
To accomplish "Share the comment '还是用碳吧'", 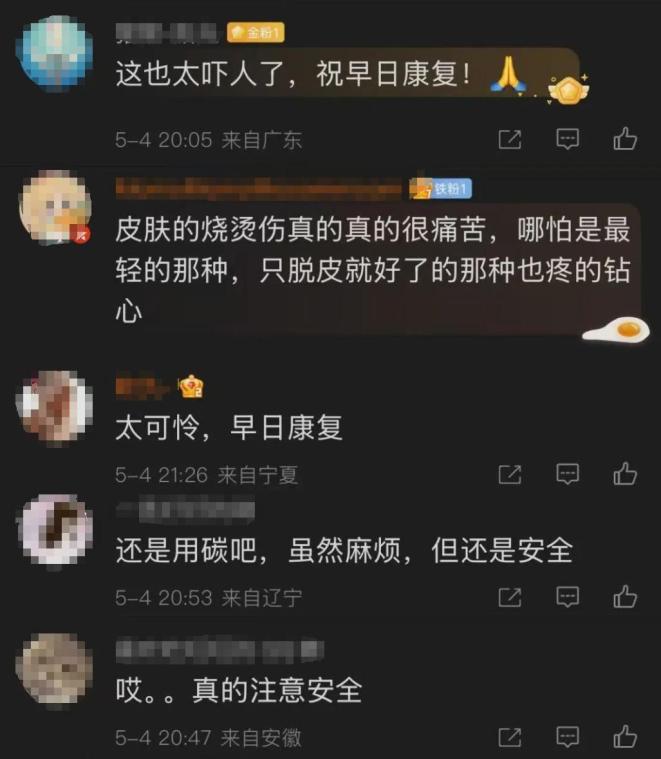I will point(510,598).
